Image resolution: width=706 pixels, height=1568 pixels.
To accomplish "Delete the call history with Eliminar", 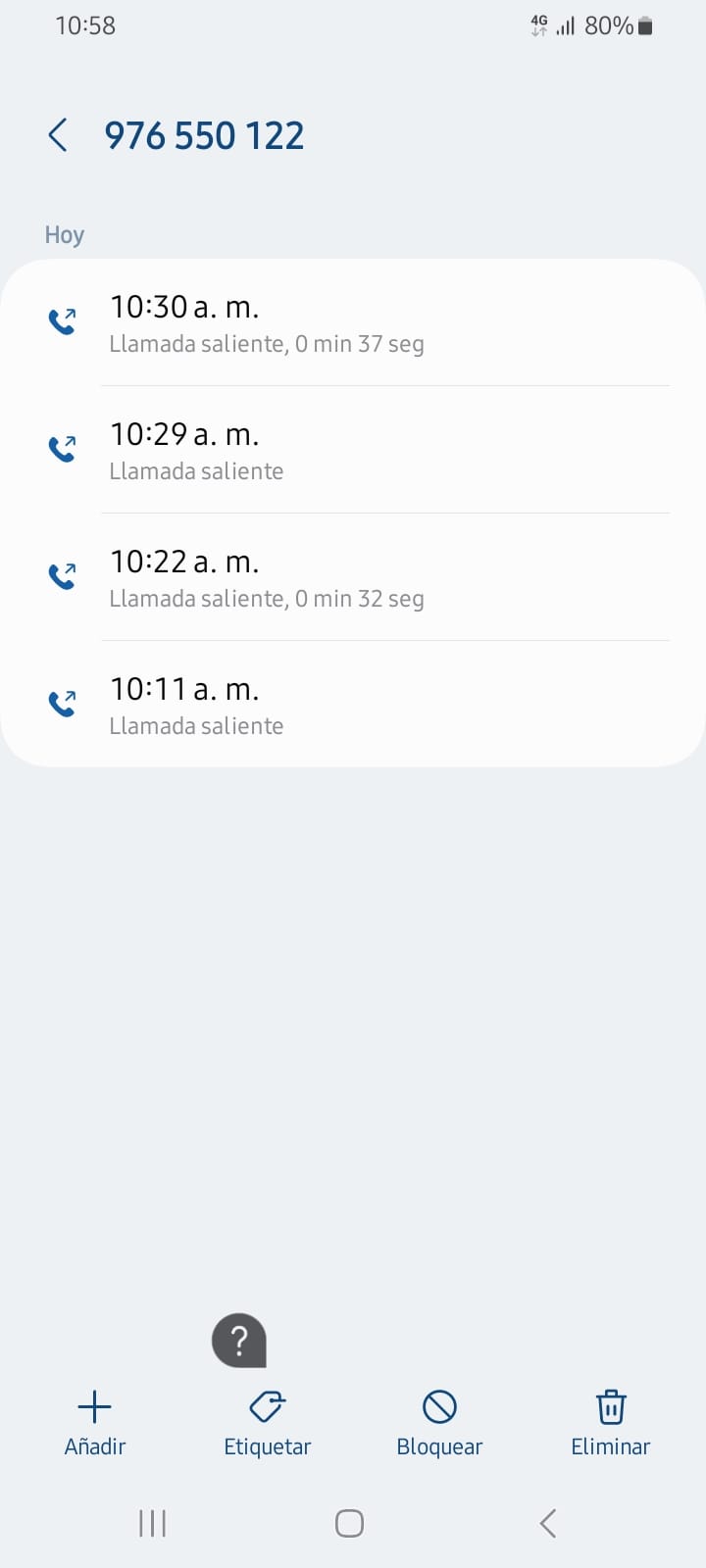I will click(610, 1423).
